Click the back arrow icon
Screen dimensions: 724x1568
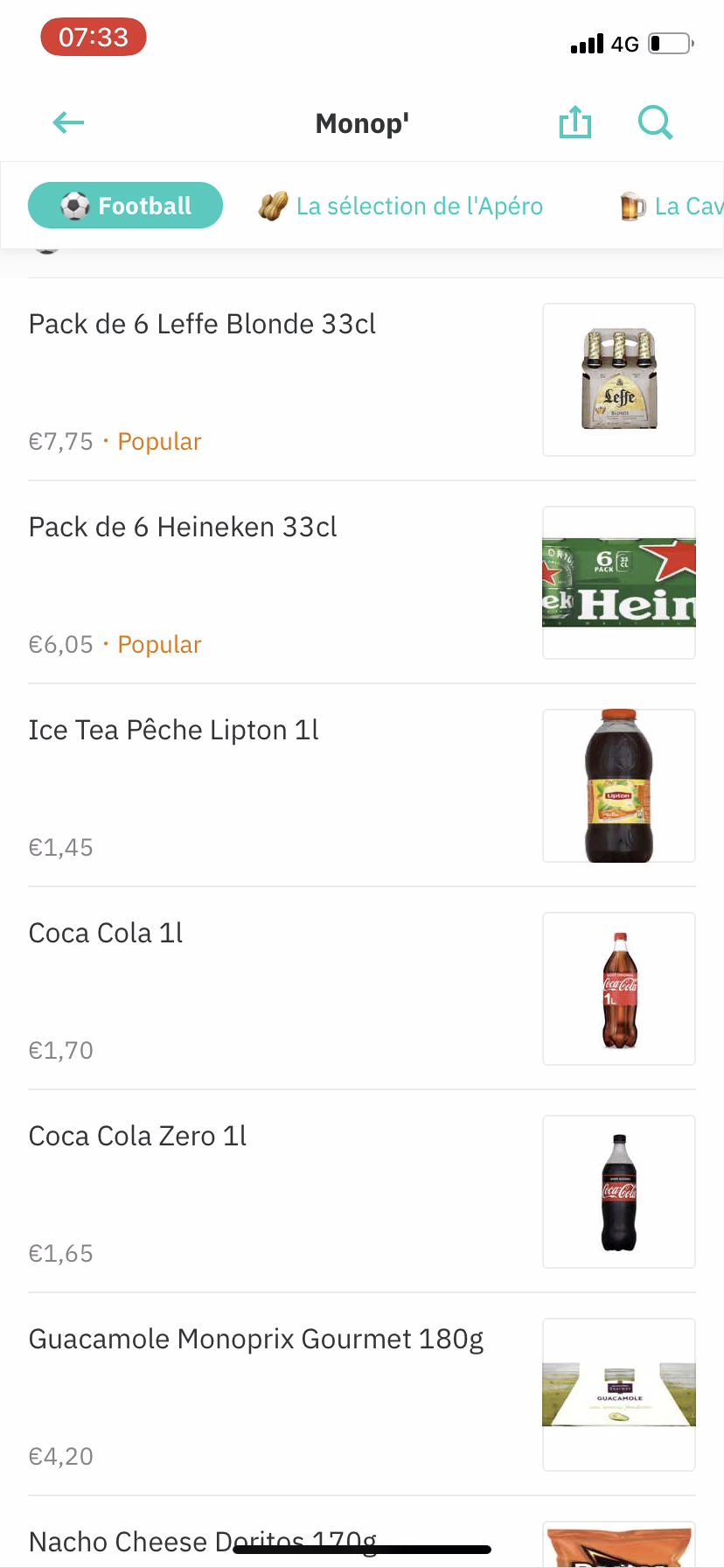[x=67, y=122]
